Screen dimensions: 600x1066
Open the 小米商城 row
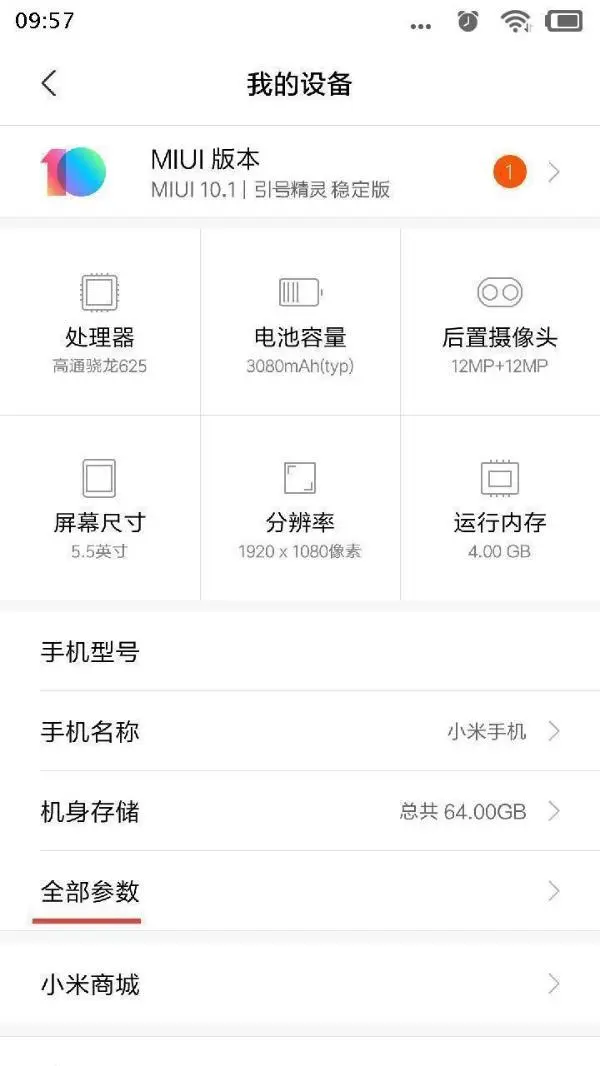(300, 985)
